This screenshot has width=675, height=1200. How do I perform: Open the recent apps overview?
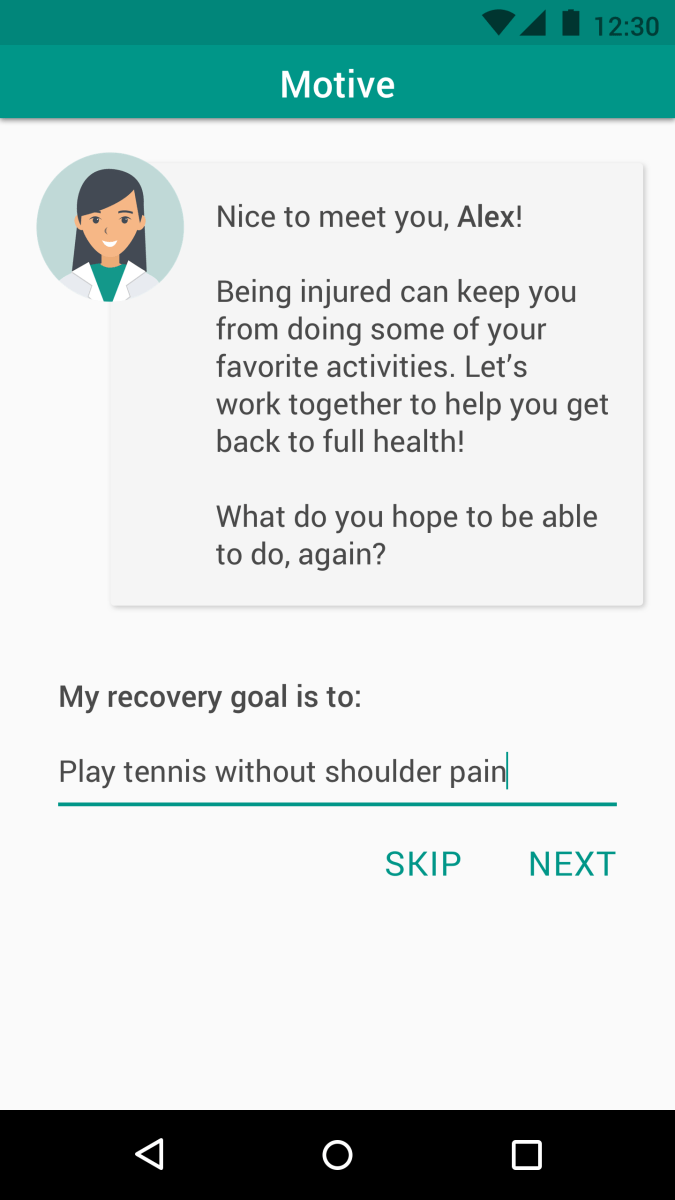(x=526, y=1155)
